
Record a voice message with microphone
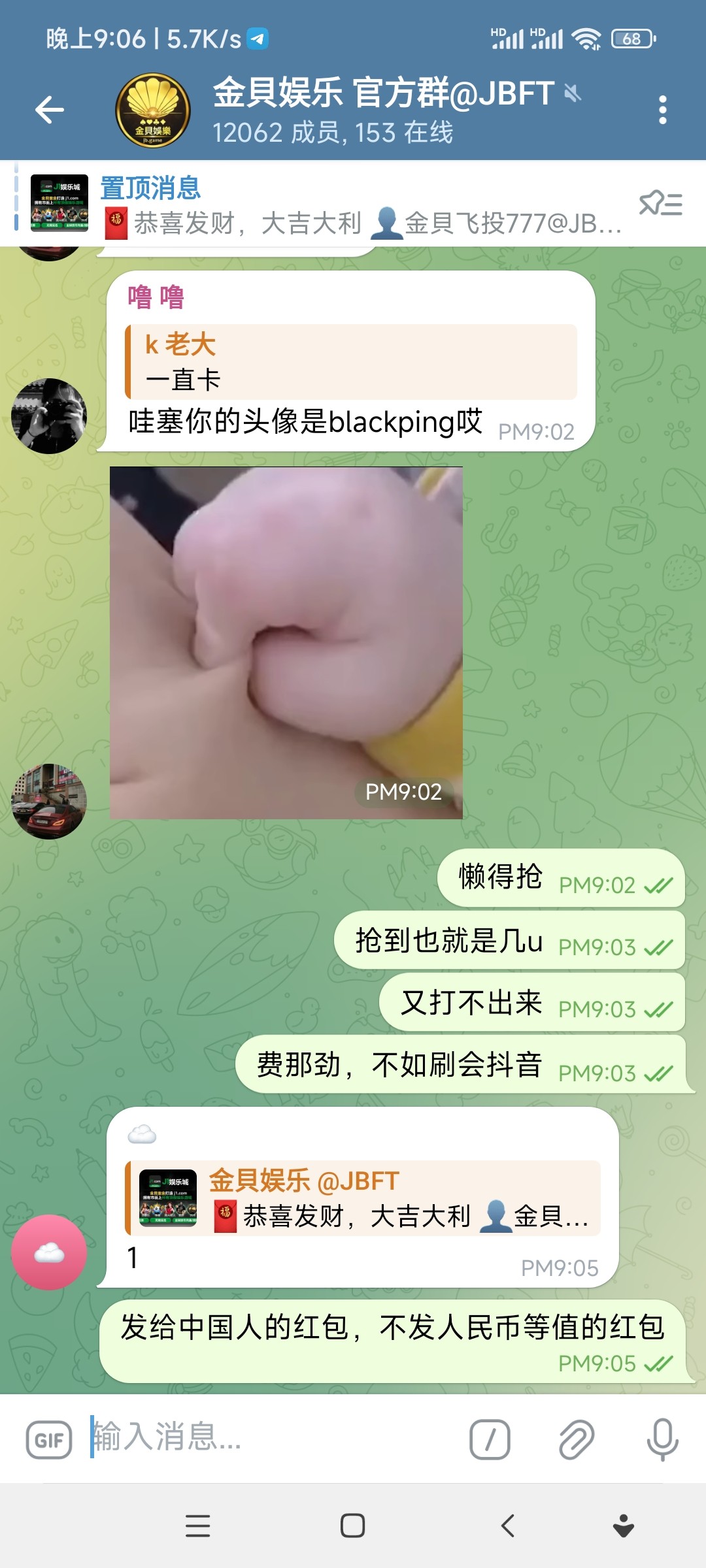tap(662, 1439)
